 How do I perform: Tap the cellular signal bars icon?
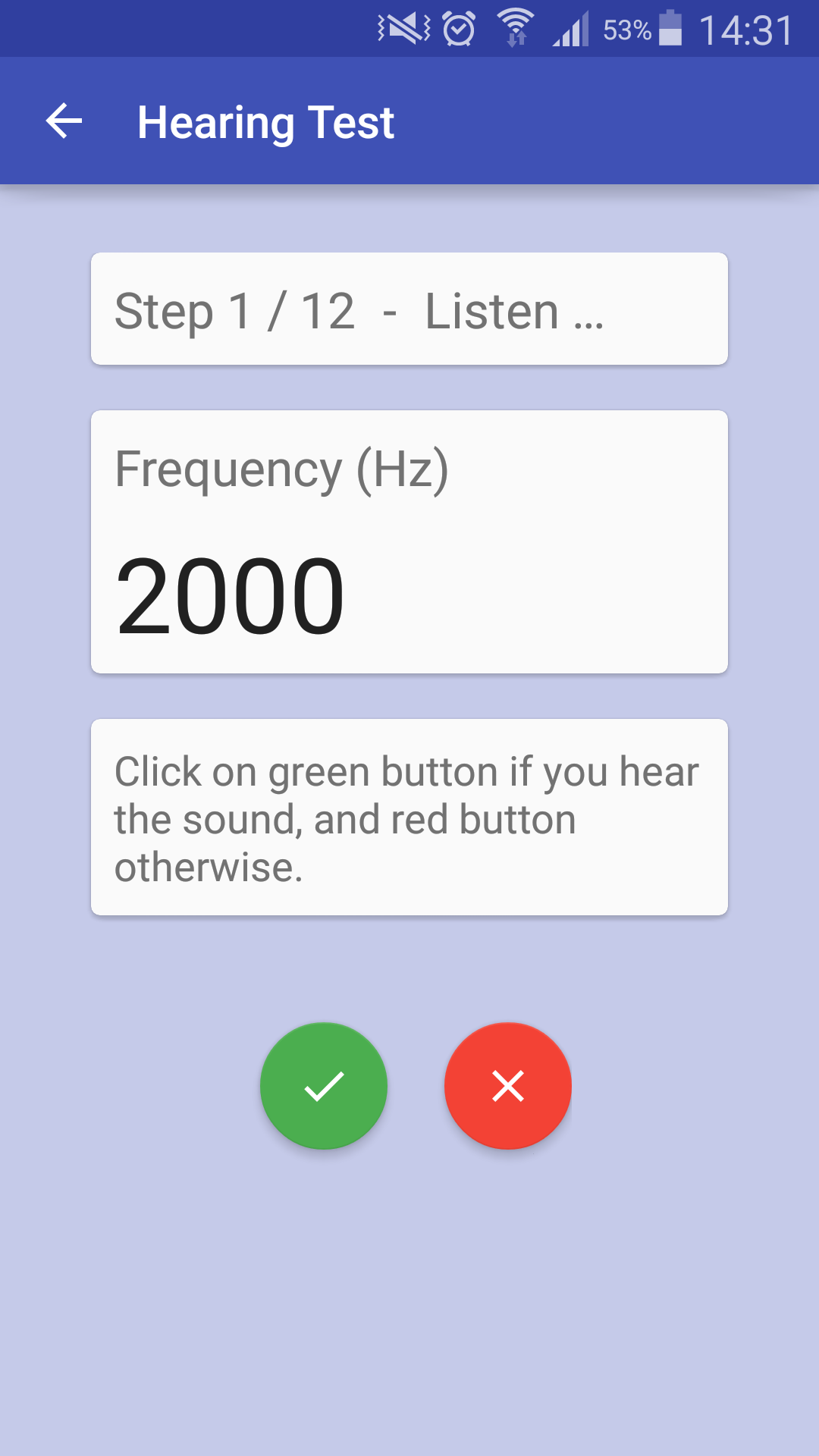click(571, 29)
